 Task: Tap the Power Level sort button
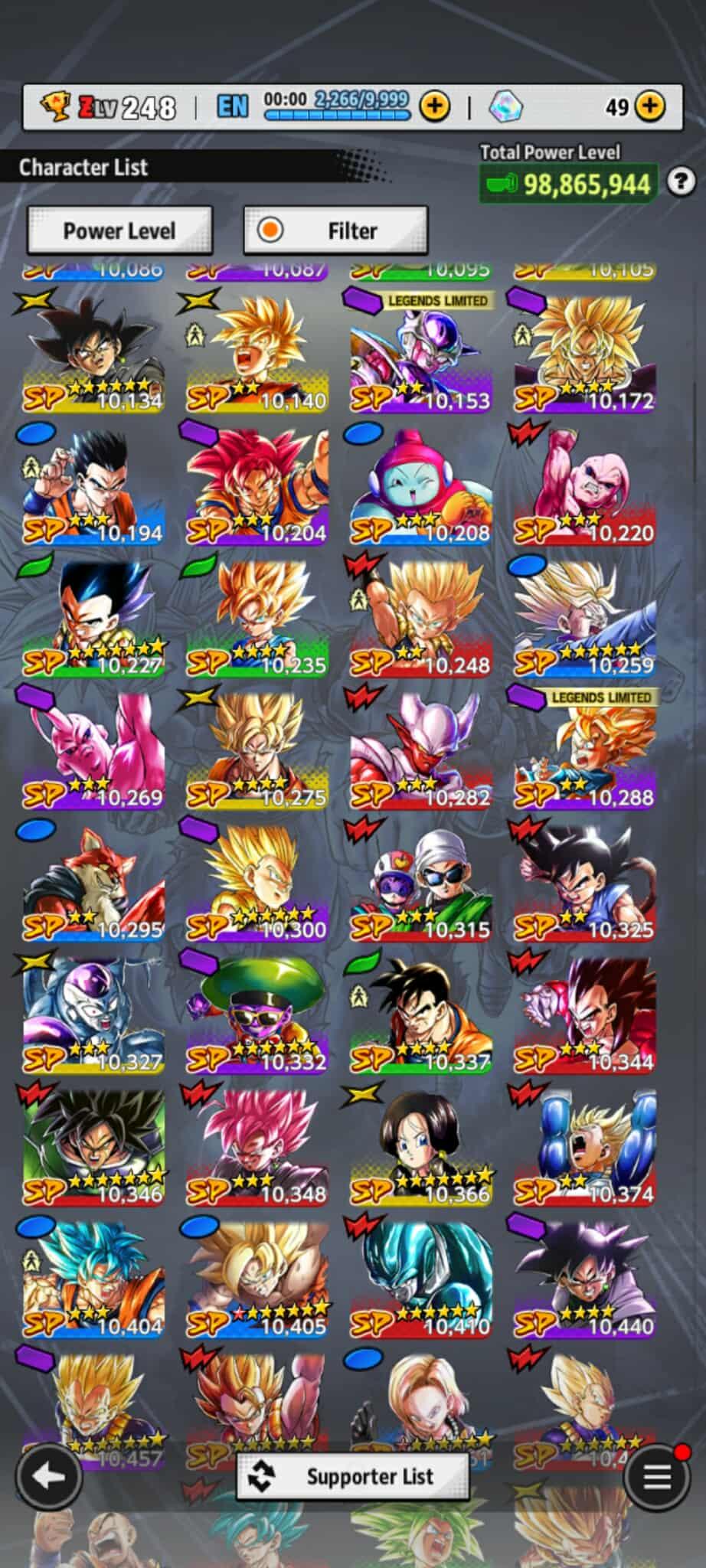(x=119, y=230)
